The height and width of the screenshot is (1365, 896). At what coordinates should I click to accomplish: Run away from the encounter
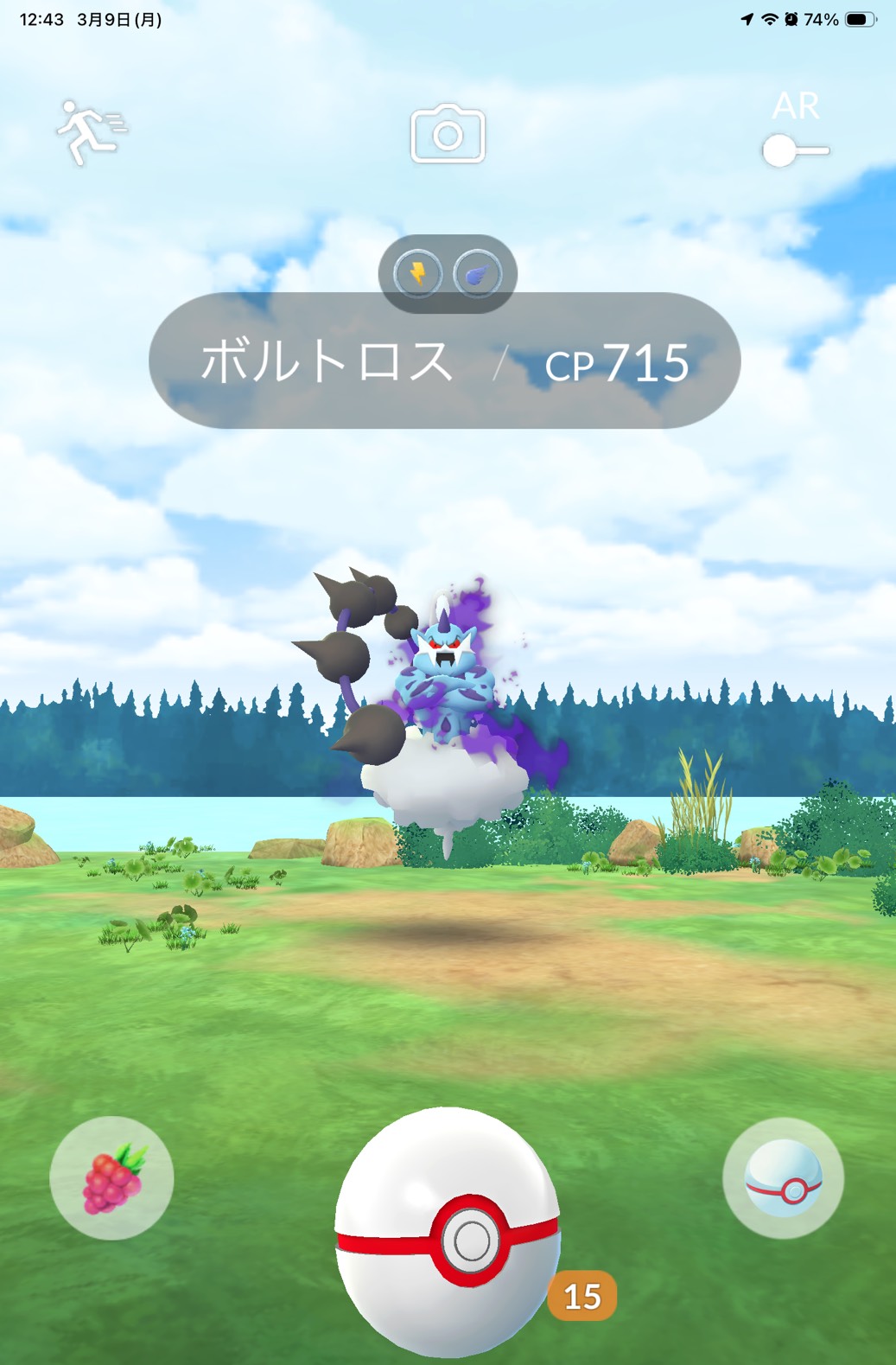click(x=90, y=131)
